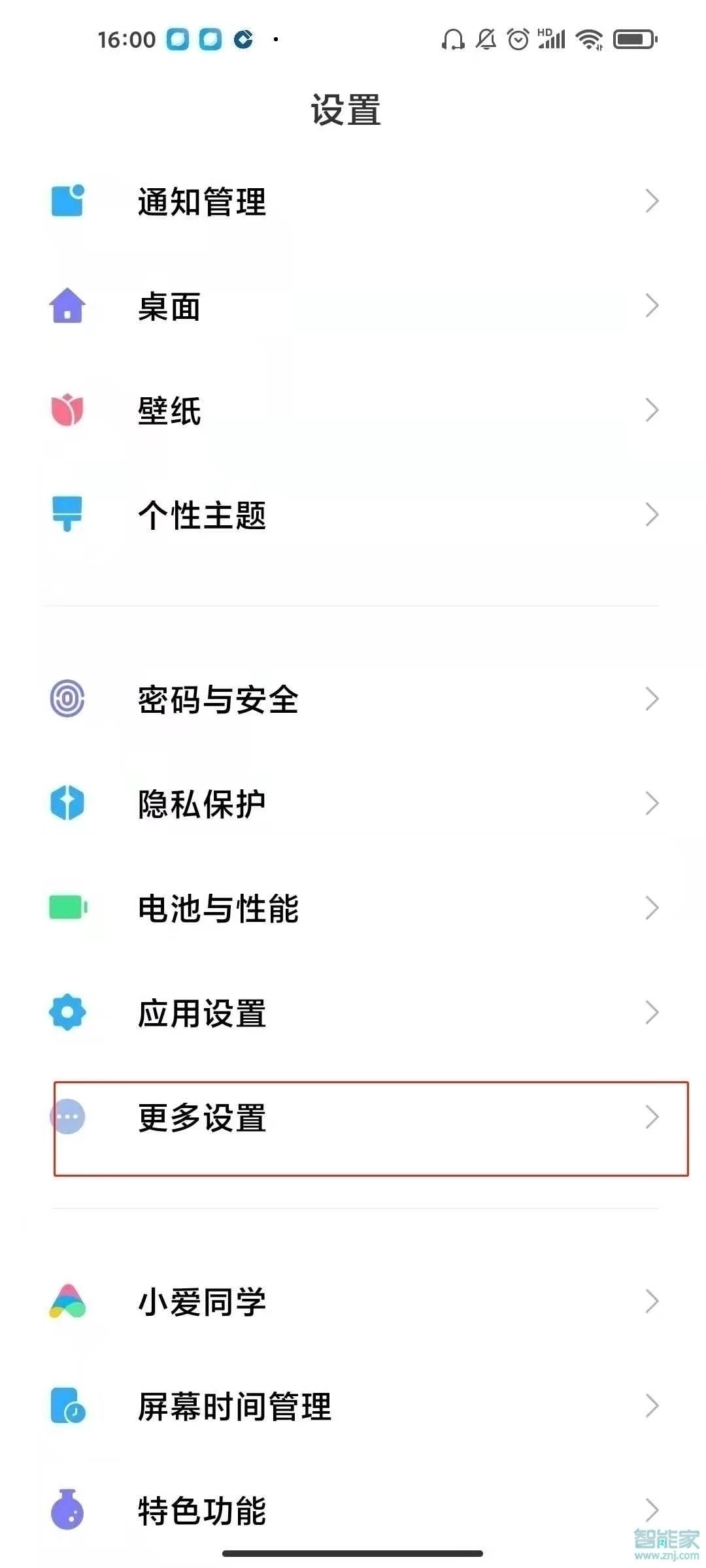Viewport: 706px width, 1568px height.
Task: Expand the 密码与安全 row chevron
Action: 651,699
